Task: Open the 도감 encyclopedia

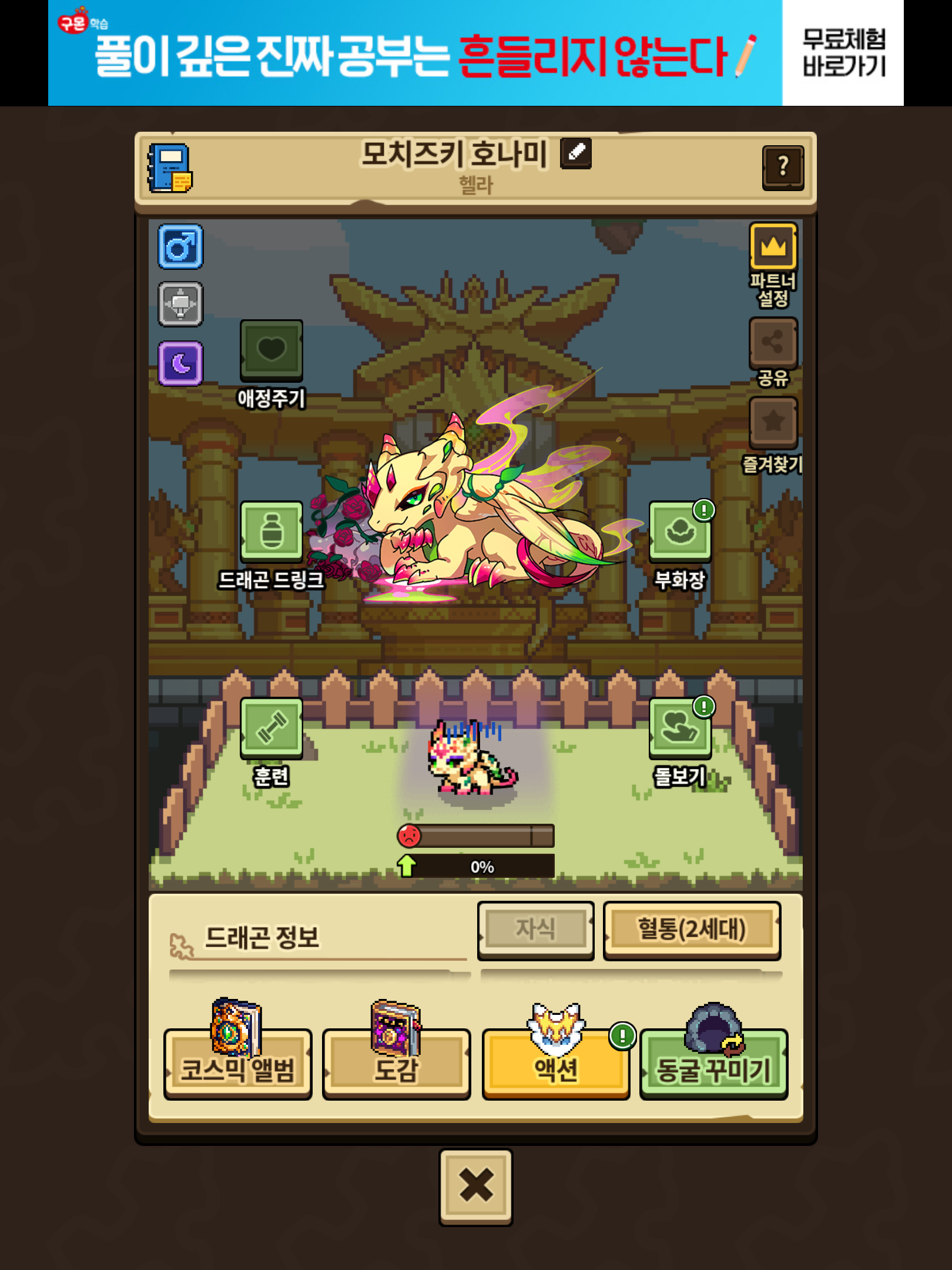Action: click(x=397, y=1063)
